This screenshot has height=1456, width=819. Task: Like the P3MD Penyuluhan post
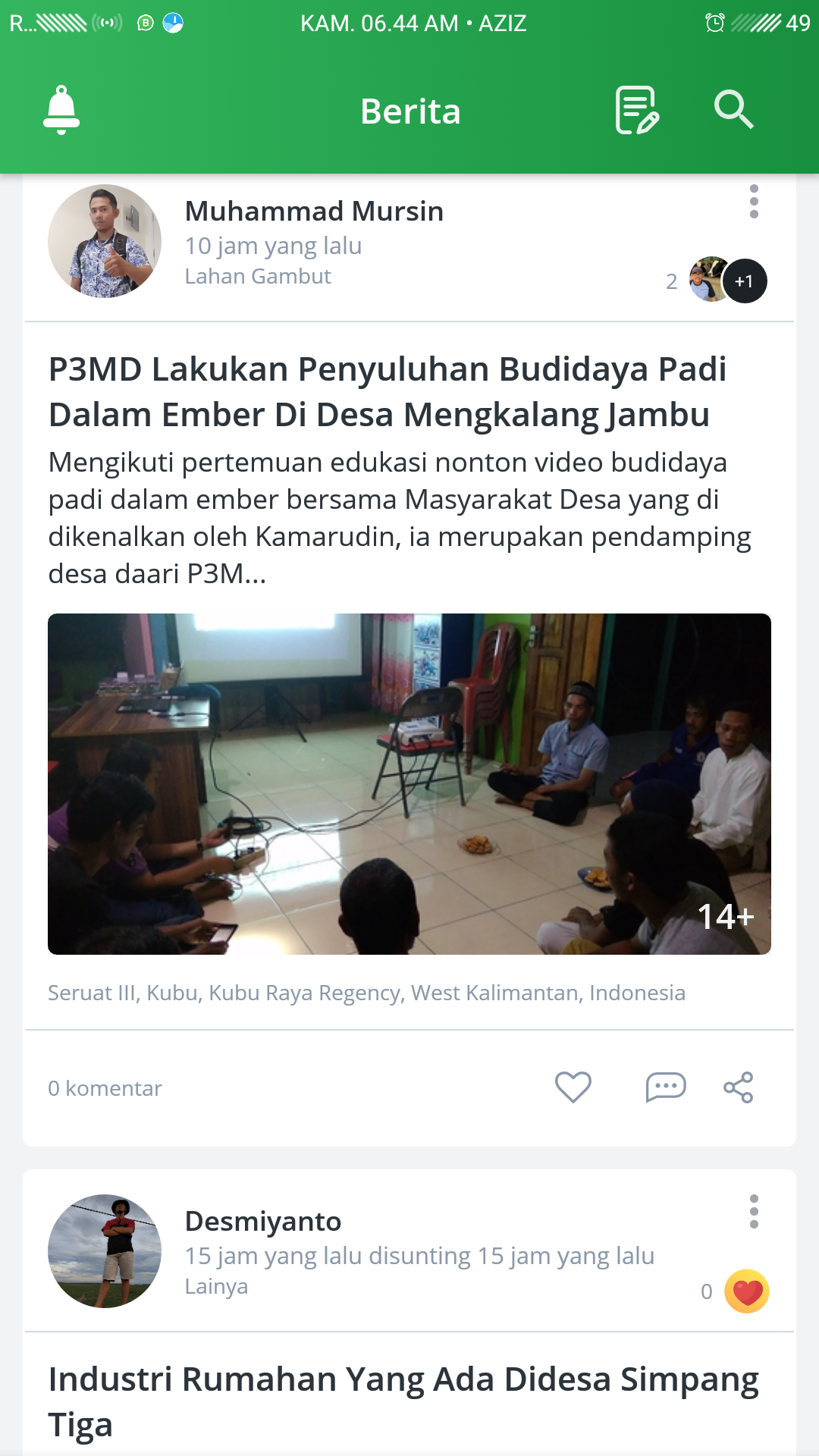(573, 1087)
